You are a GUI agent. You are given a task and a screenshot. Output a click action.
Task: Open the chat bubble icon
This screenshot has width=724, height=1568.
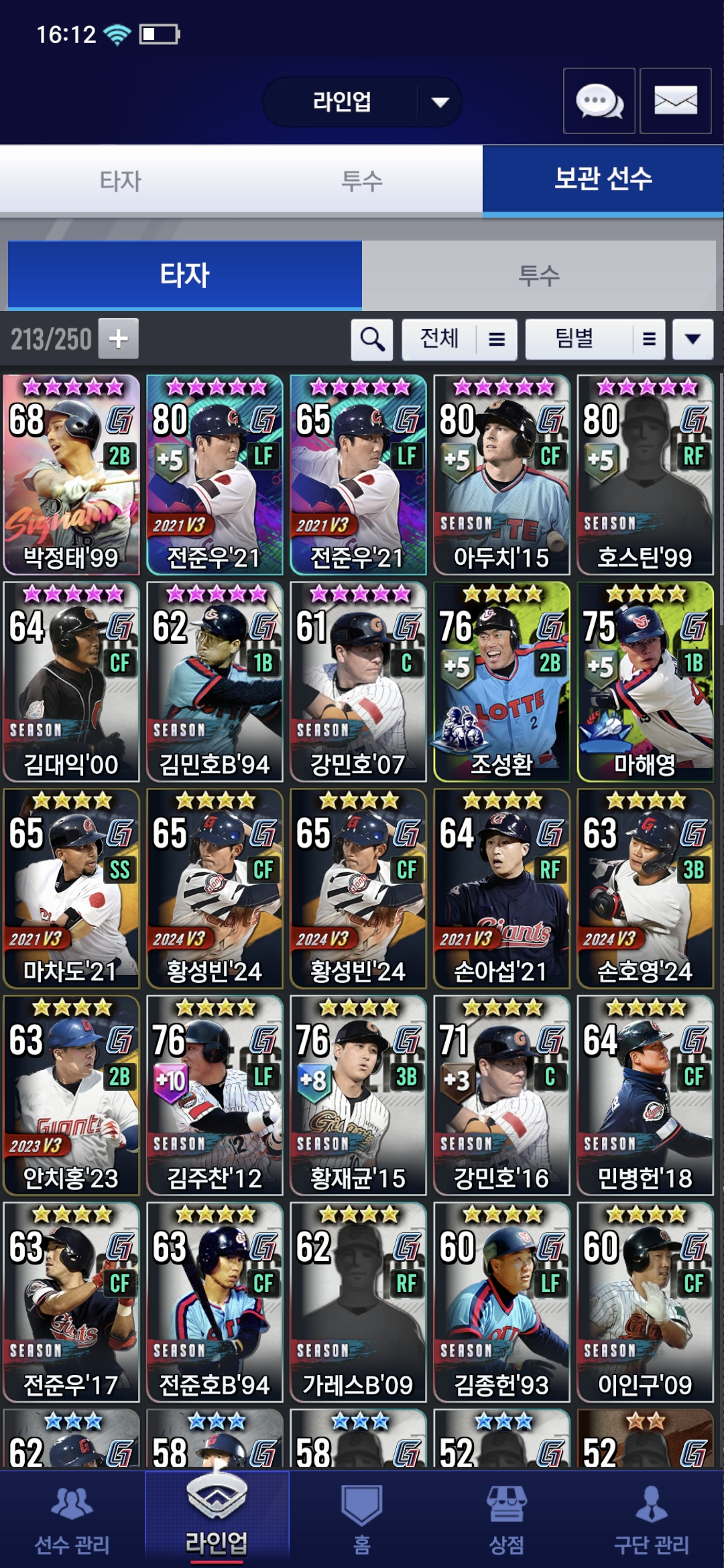599,101
